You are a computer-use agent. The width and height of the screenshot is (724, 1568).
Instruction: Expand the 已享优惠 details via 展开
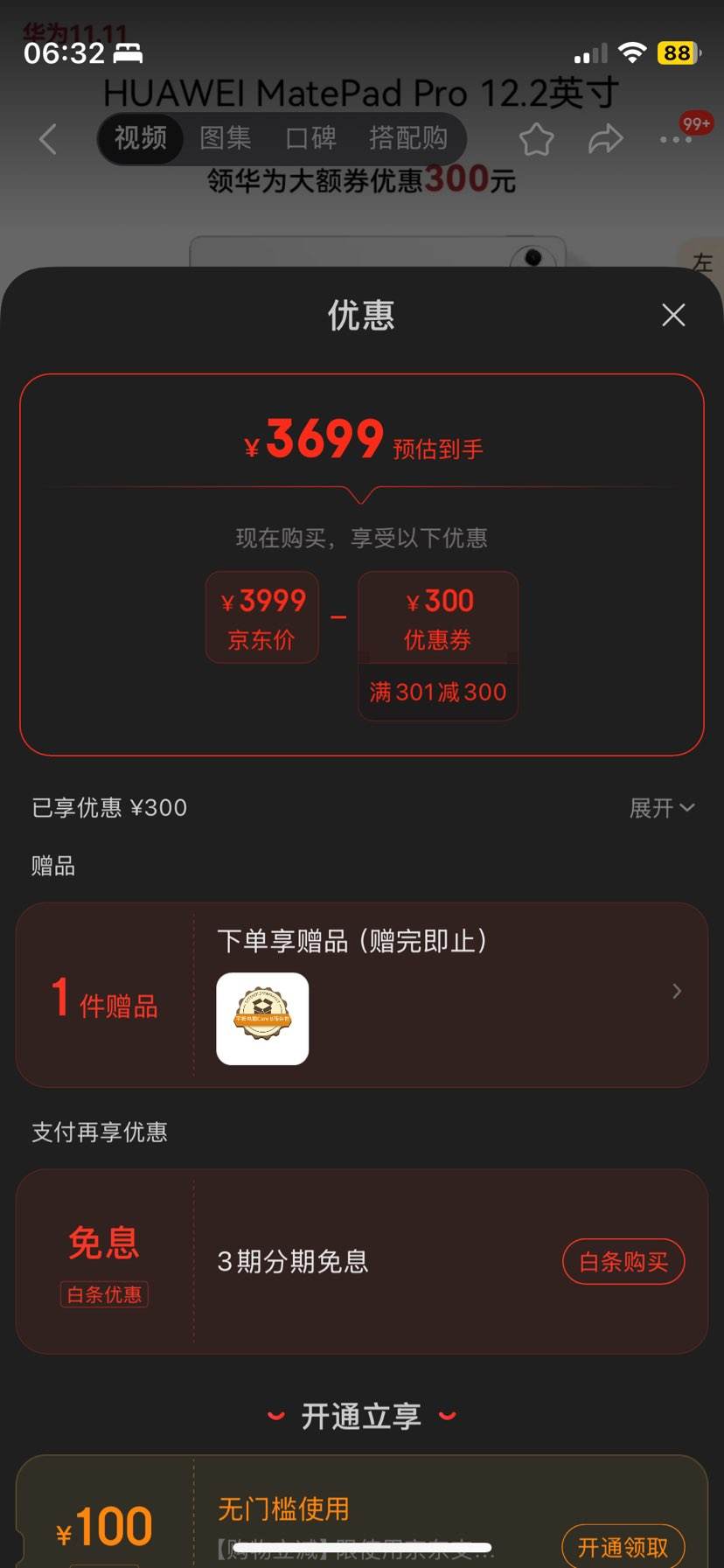[x=662, y=808]
